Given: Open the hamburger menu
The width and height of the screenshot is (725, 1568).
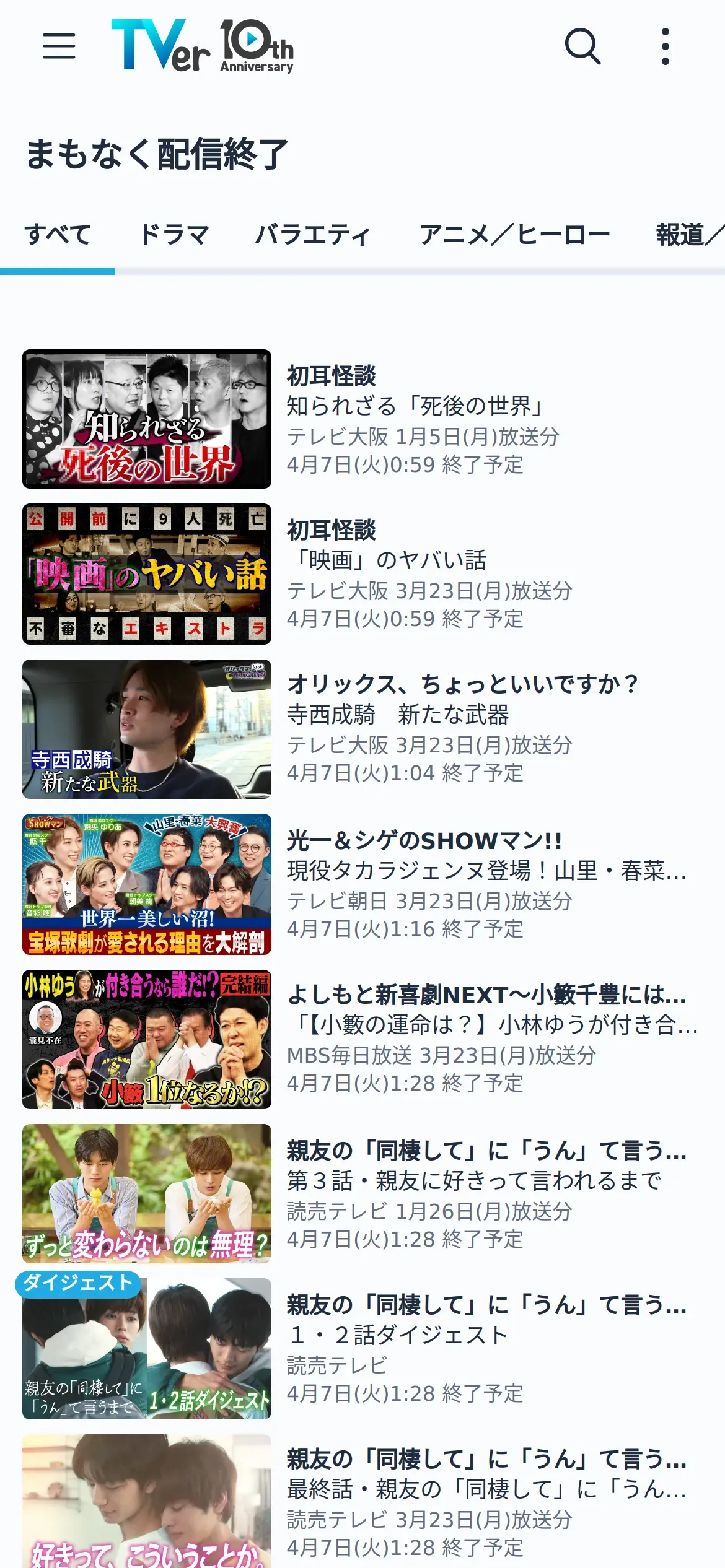Looking at the screenshot, I should click(59, 46).
